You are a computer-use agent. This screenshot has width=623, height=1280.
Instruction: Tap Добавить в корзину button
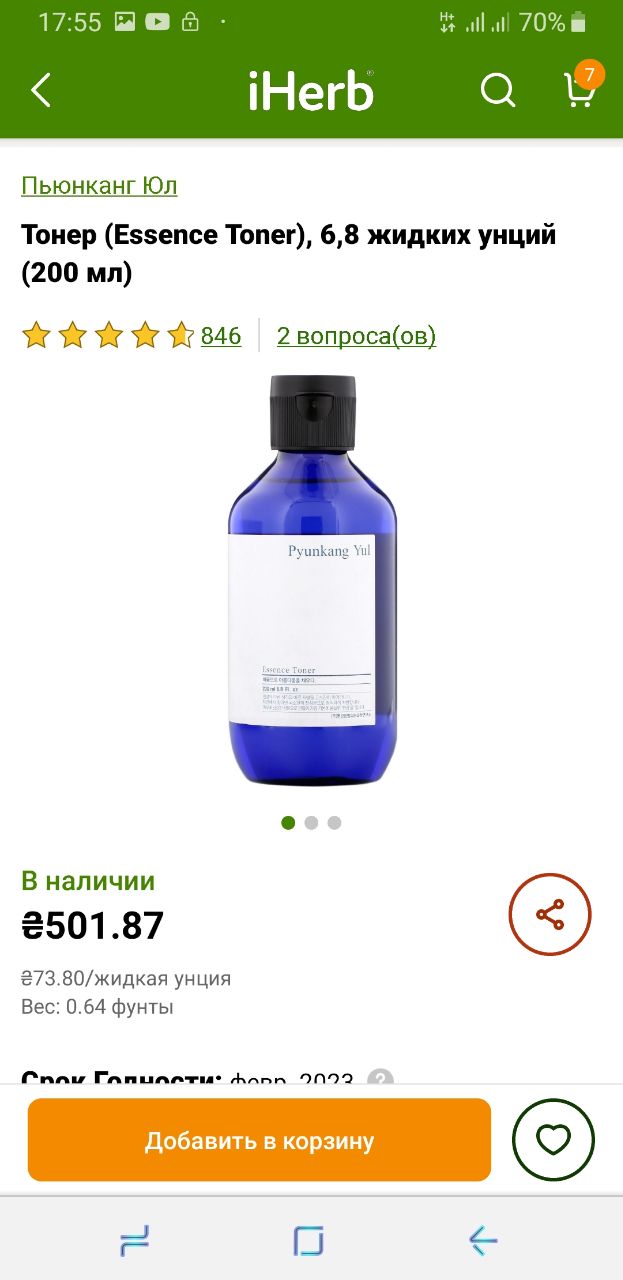[259, 1140]
